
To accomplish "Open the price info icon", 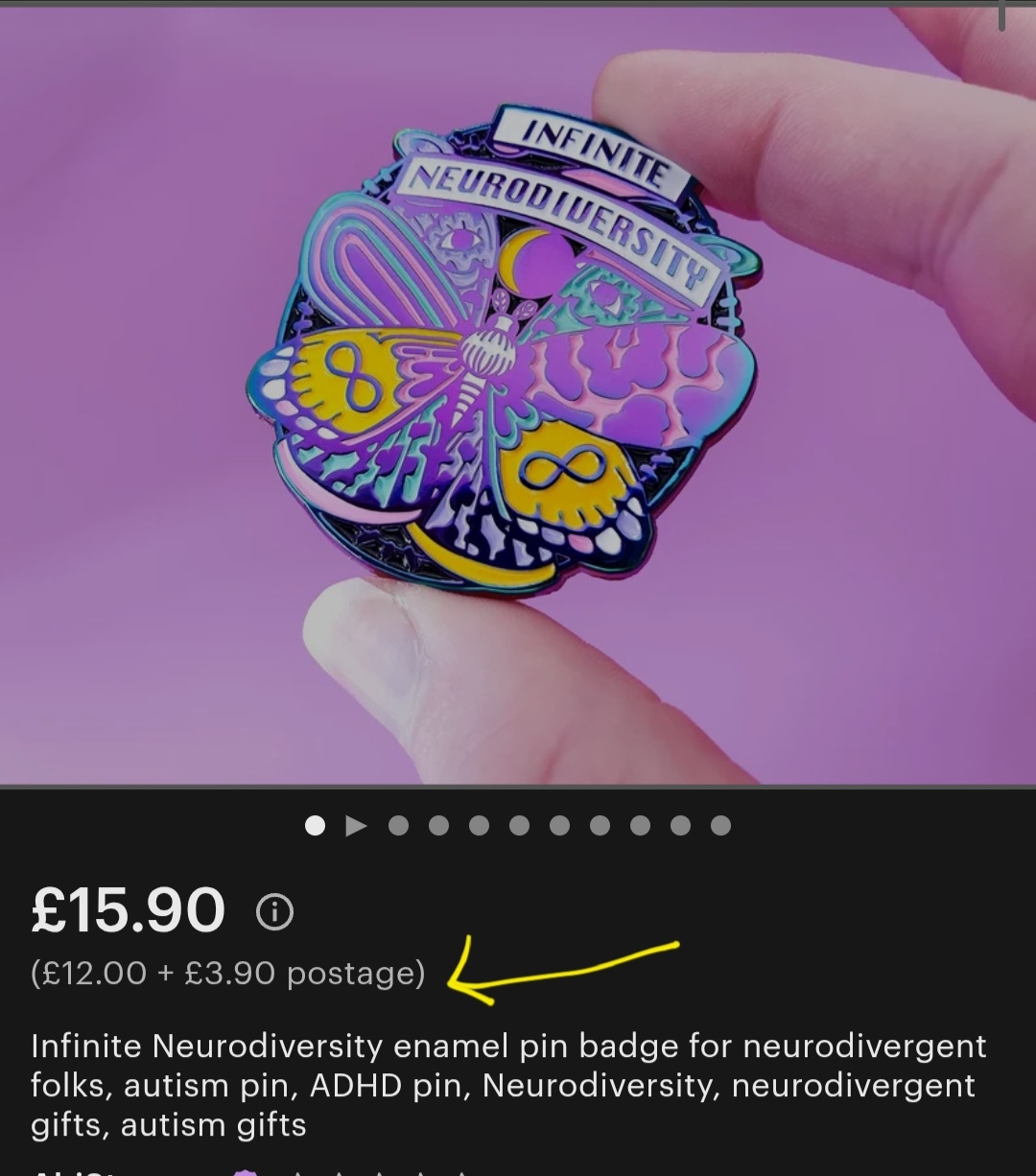I will [x=274, y=911].
